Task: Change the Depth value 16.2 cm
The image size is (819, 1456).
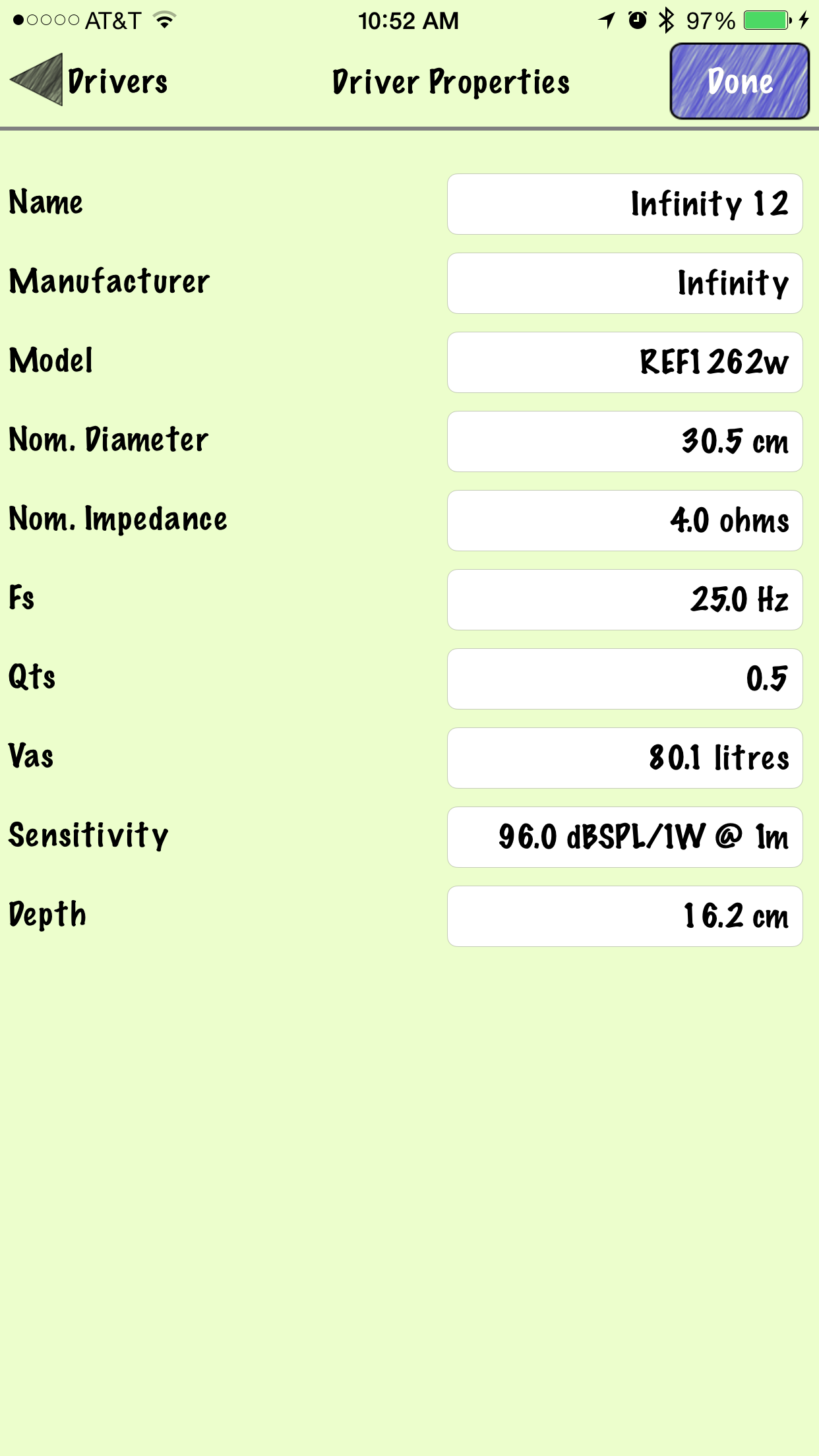Action: (625, 916)
